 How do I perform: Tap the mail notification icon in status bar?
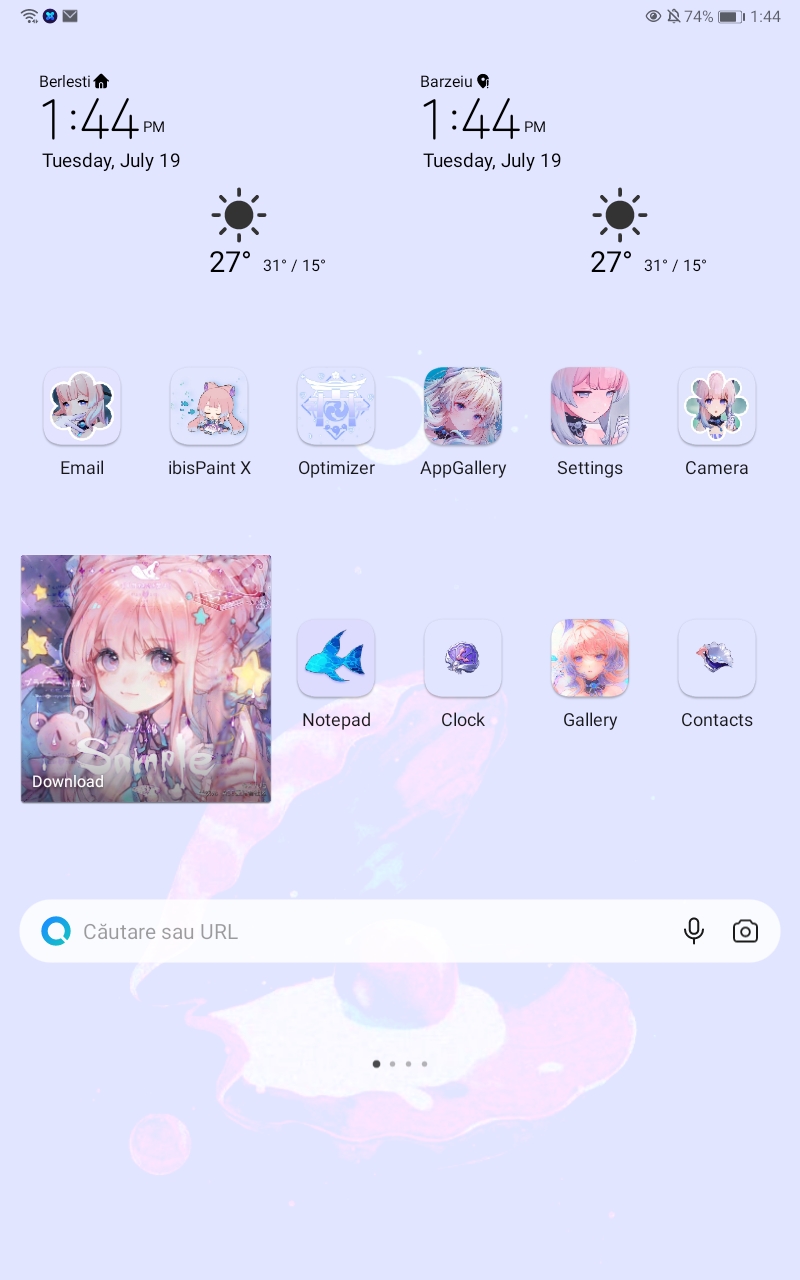click(x=69, y=15)
